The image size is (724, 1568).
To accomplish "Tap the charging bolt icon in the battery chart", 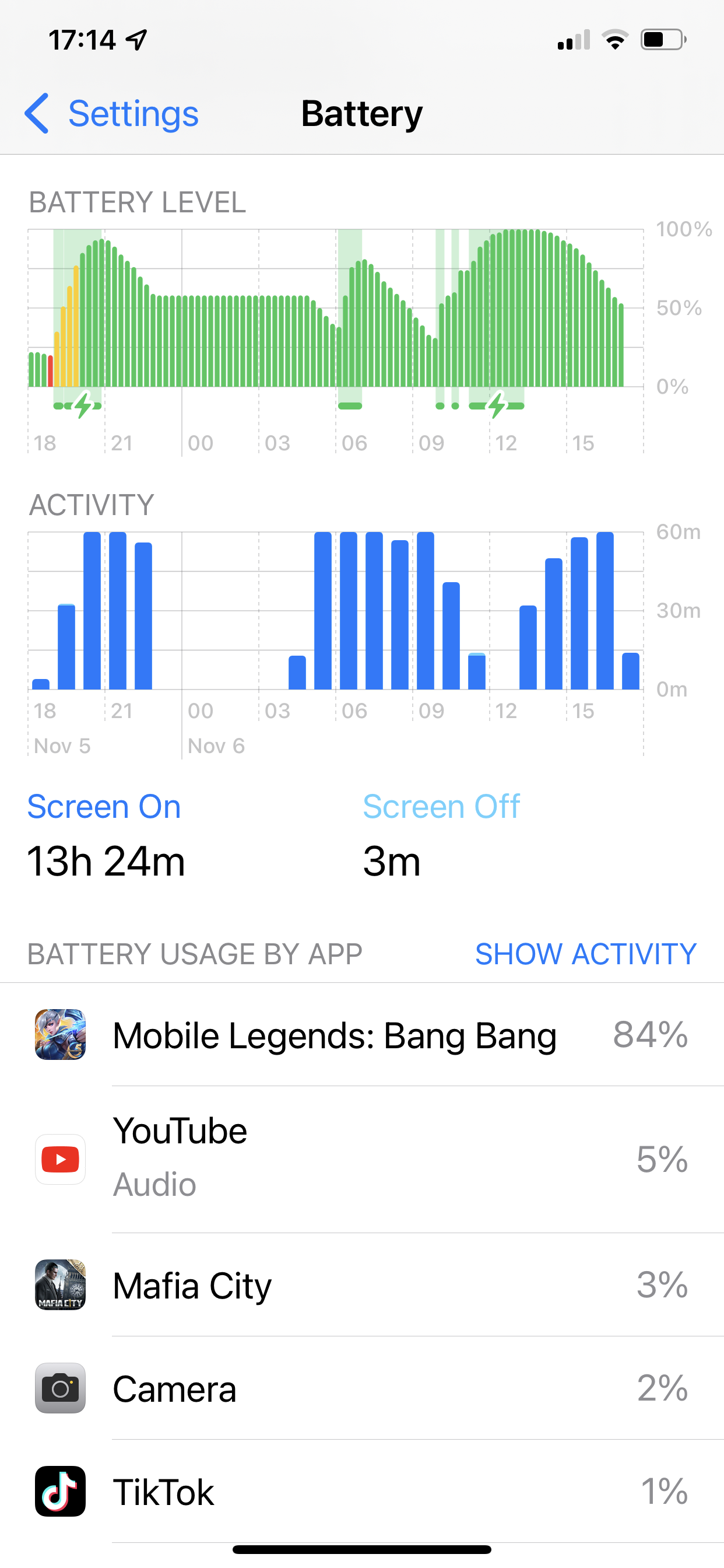I will 83,404.
